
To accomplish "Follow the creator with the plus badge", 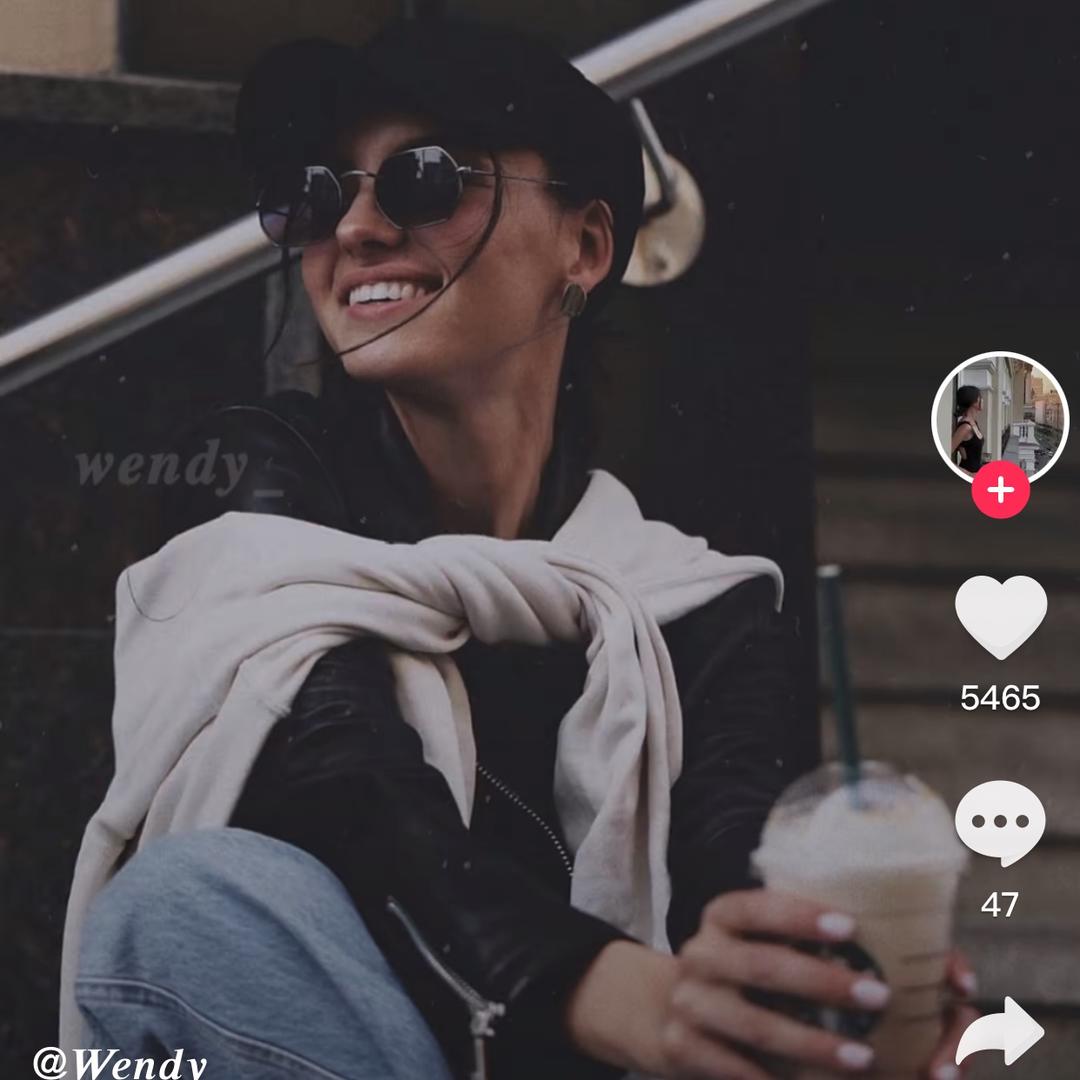I will (x=1000, y=490).
